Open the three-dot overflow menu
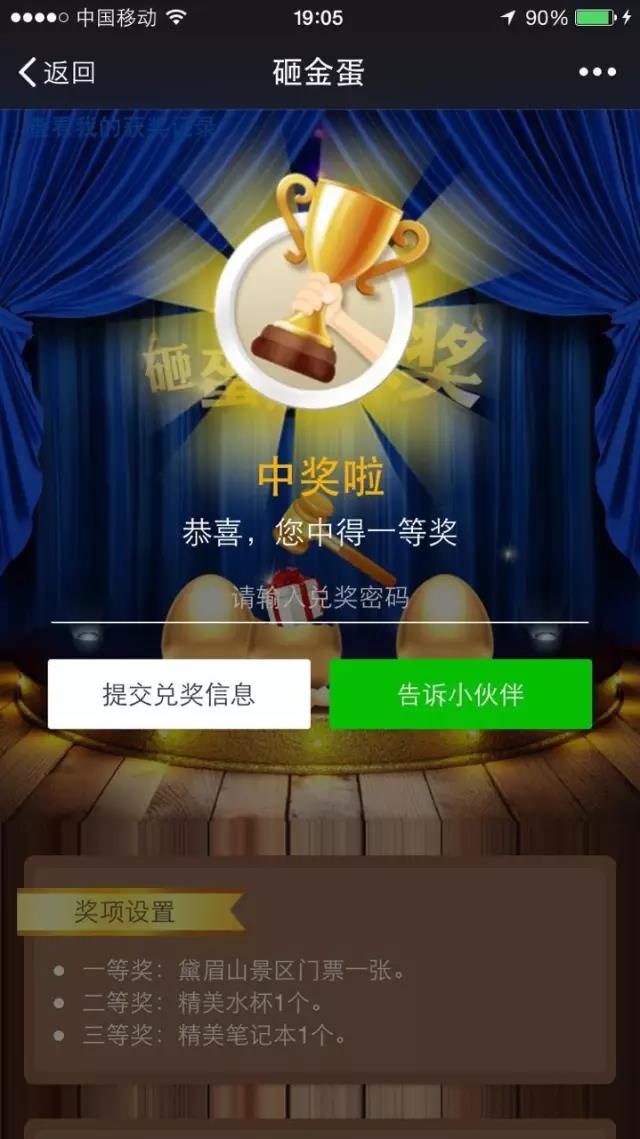 tap(597, 72)
